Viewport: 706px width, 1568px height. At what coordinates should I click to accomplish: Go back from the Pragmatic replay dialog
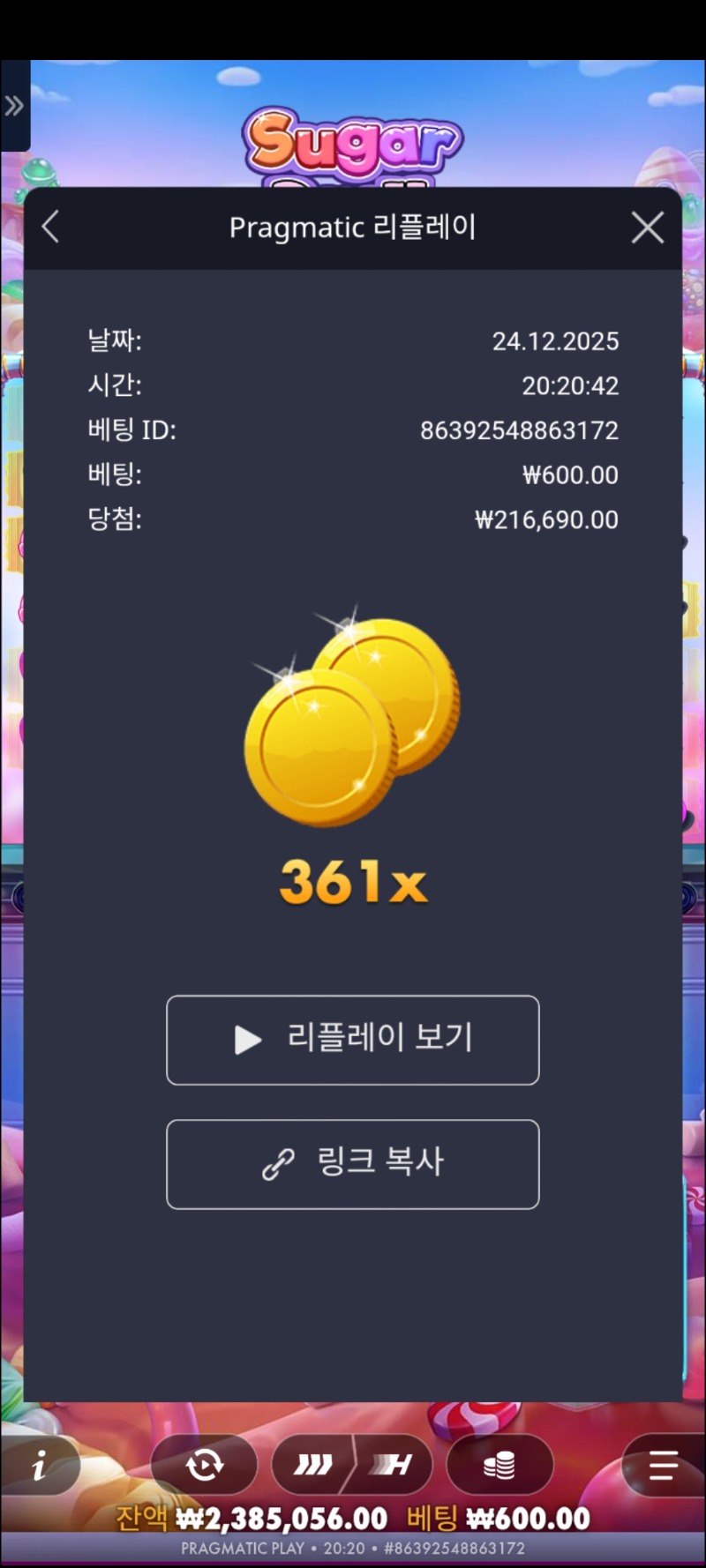pyautogui.click(x=51, y=228)
